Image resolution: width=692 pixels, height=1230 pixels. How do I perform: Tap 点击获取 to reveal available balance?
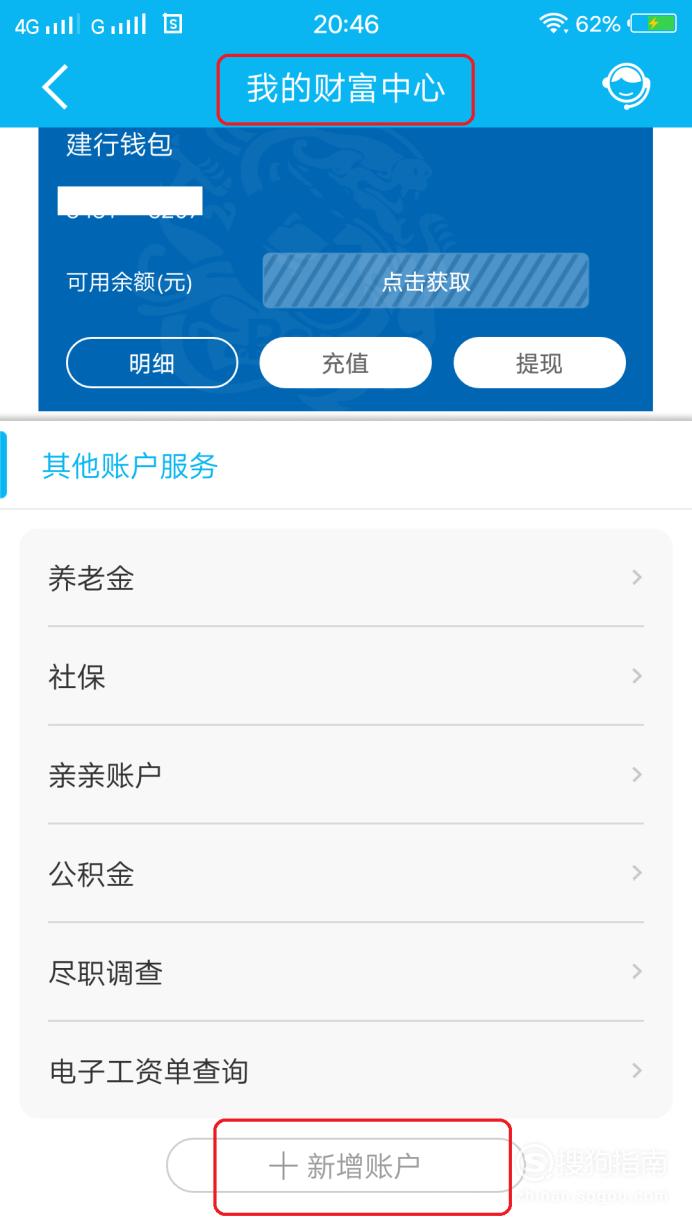(x=425, y=281)
